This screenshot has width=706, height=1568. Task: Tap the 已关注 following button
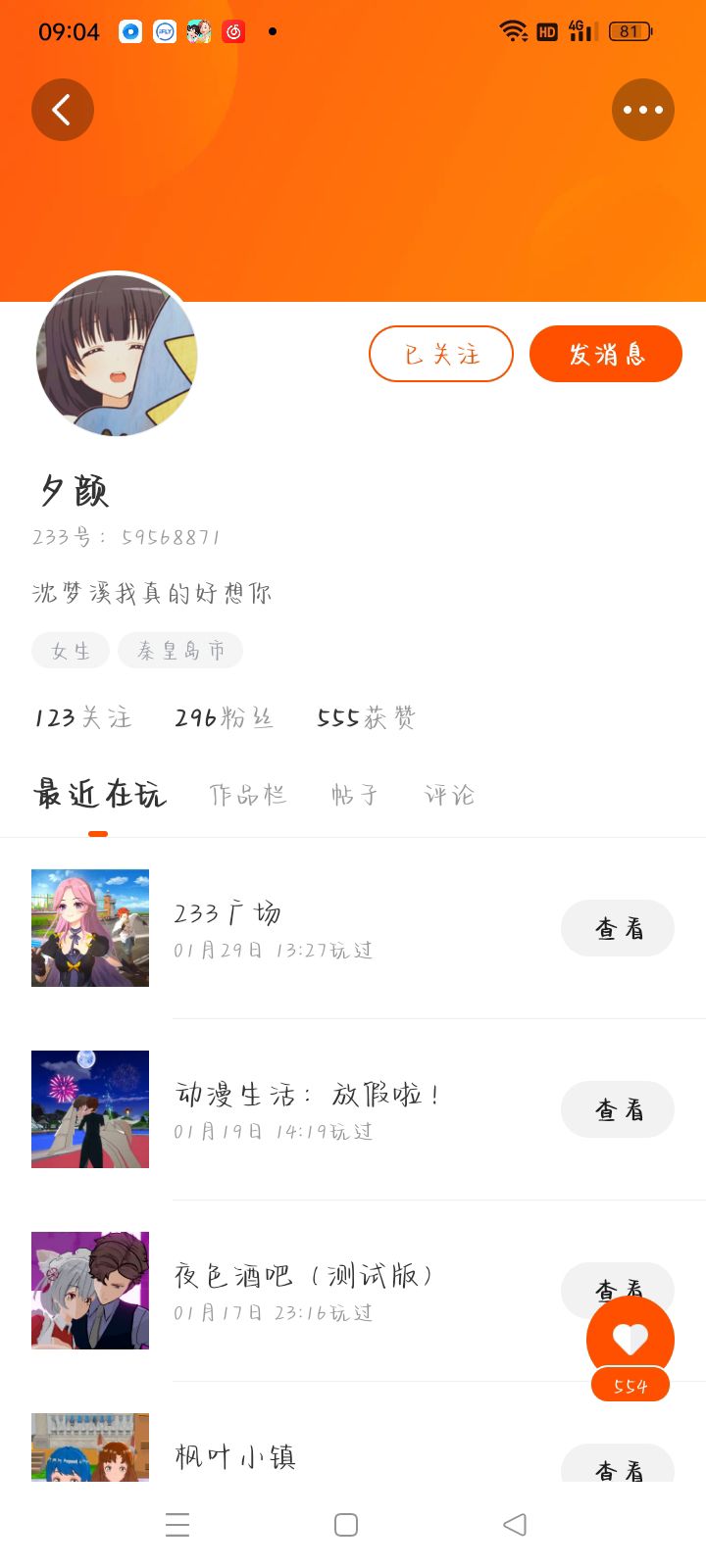click(441, 354)
